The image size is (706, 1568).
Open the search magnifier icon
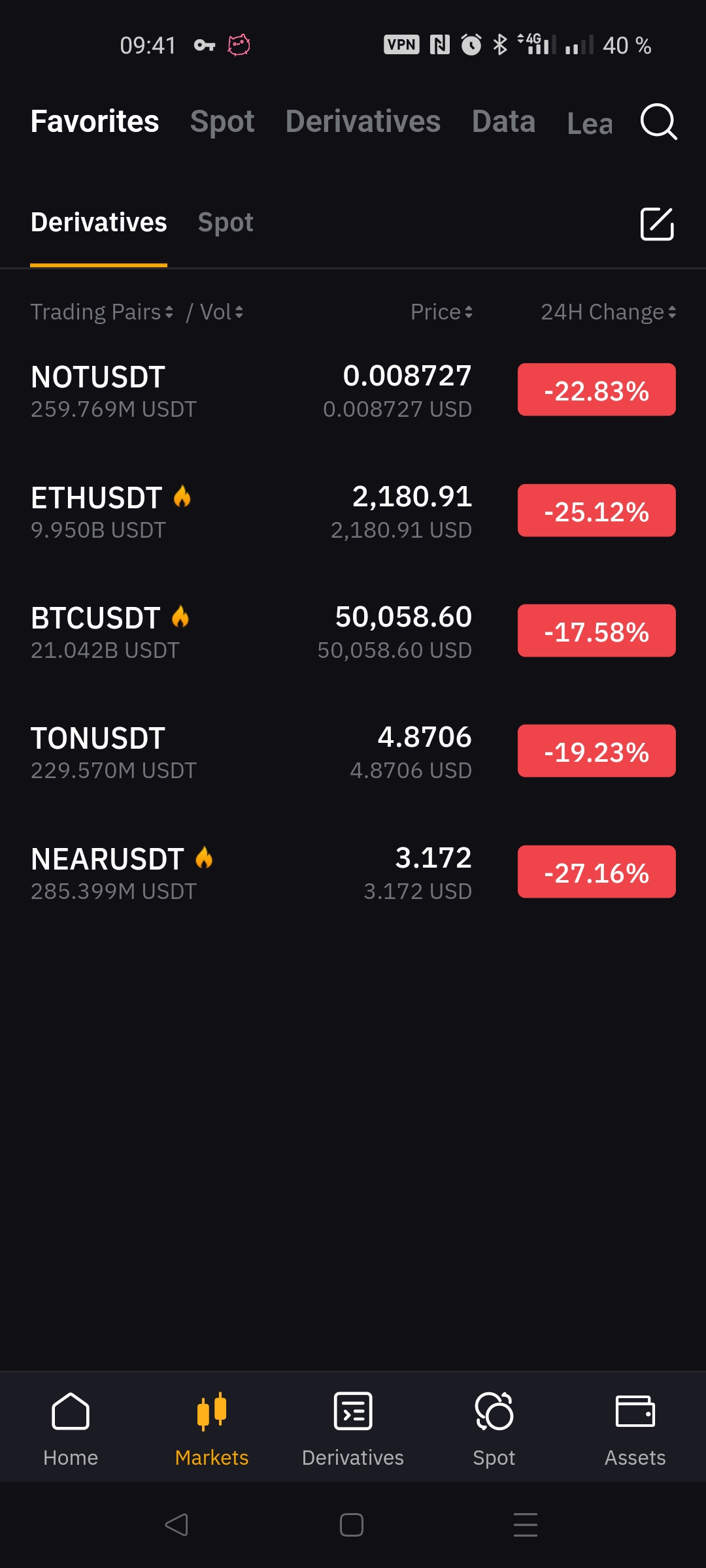pyautogui.click(x=658, y=122)
